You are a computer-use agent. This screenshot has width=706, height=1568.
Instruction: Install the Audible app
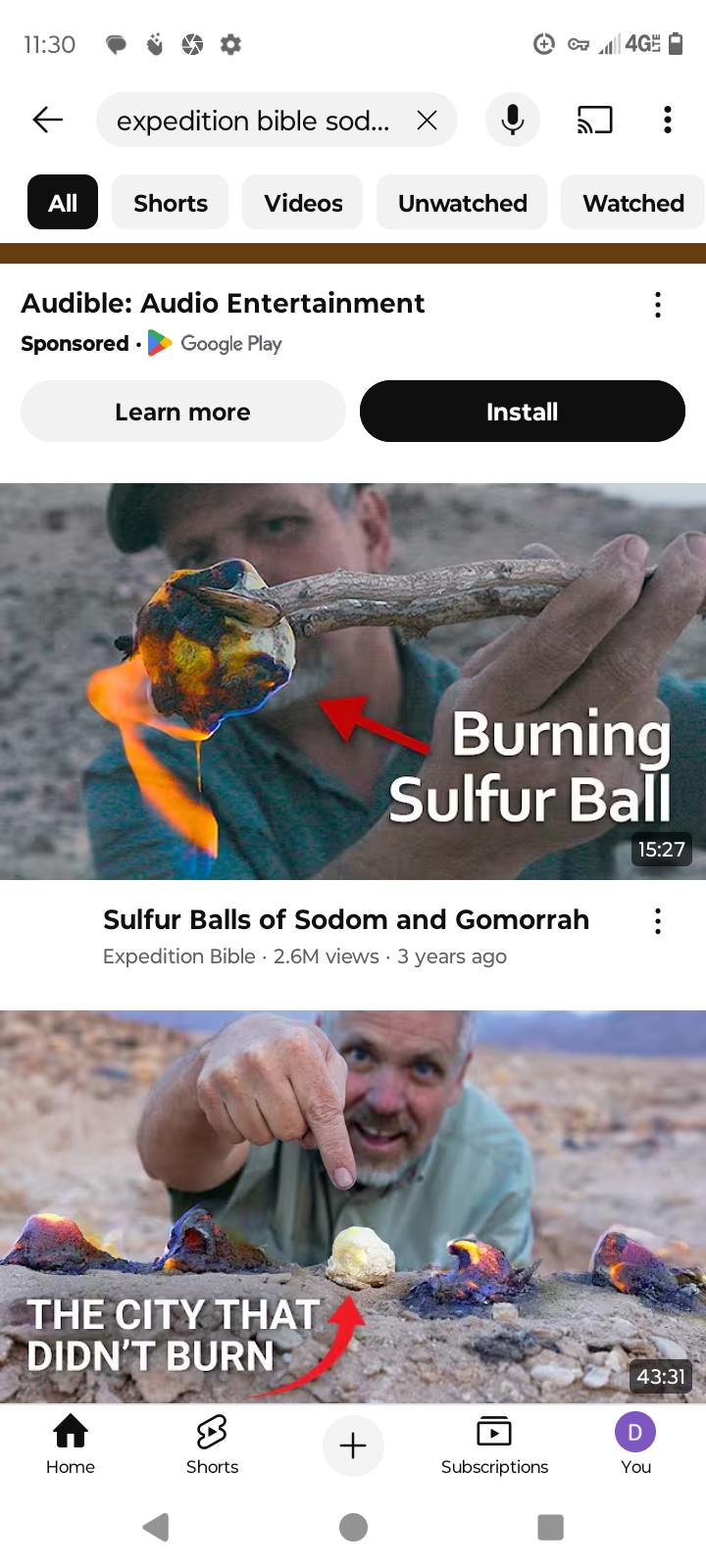click(x=523, y=412)
